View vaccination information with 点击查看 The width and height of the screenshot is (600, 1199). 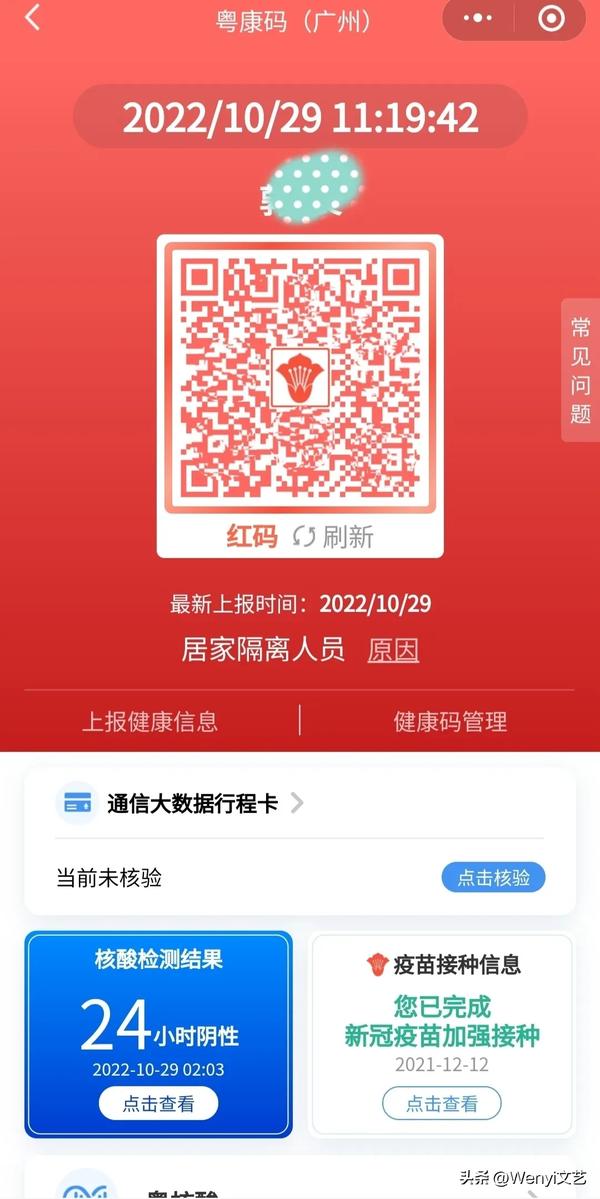(x=441, y=1104)
